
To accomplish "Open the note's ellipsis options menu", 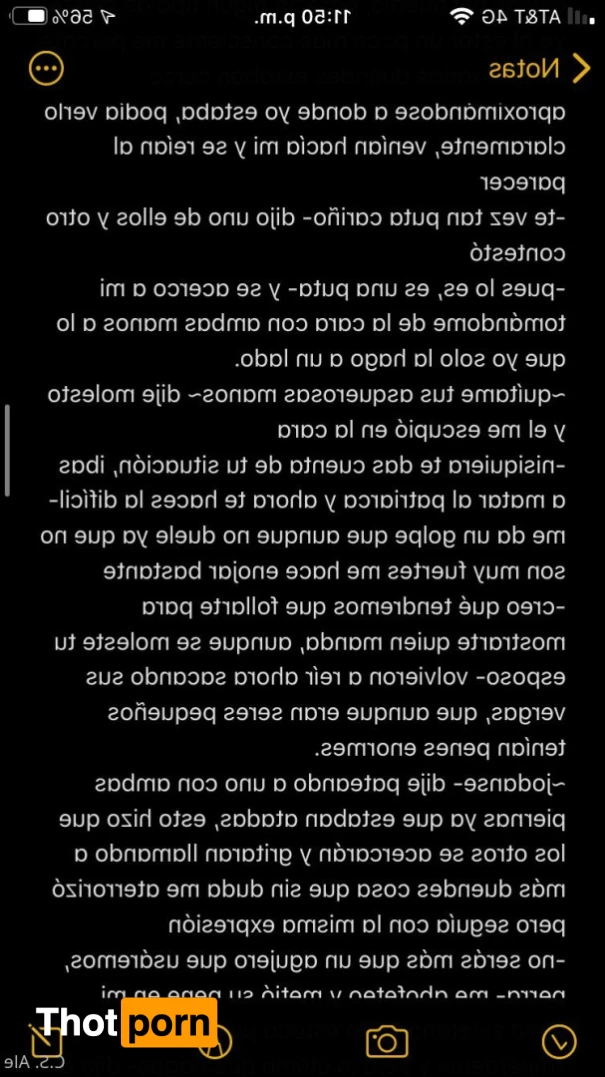I will coord(47,68).
